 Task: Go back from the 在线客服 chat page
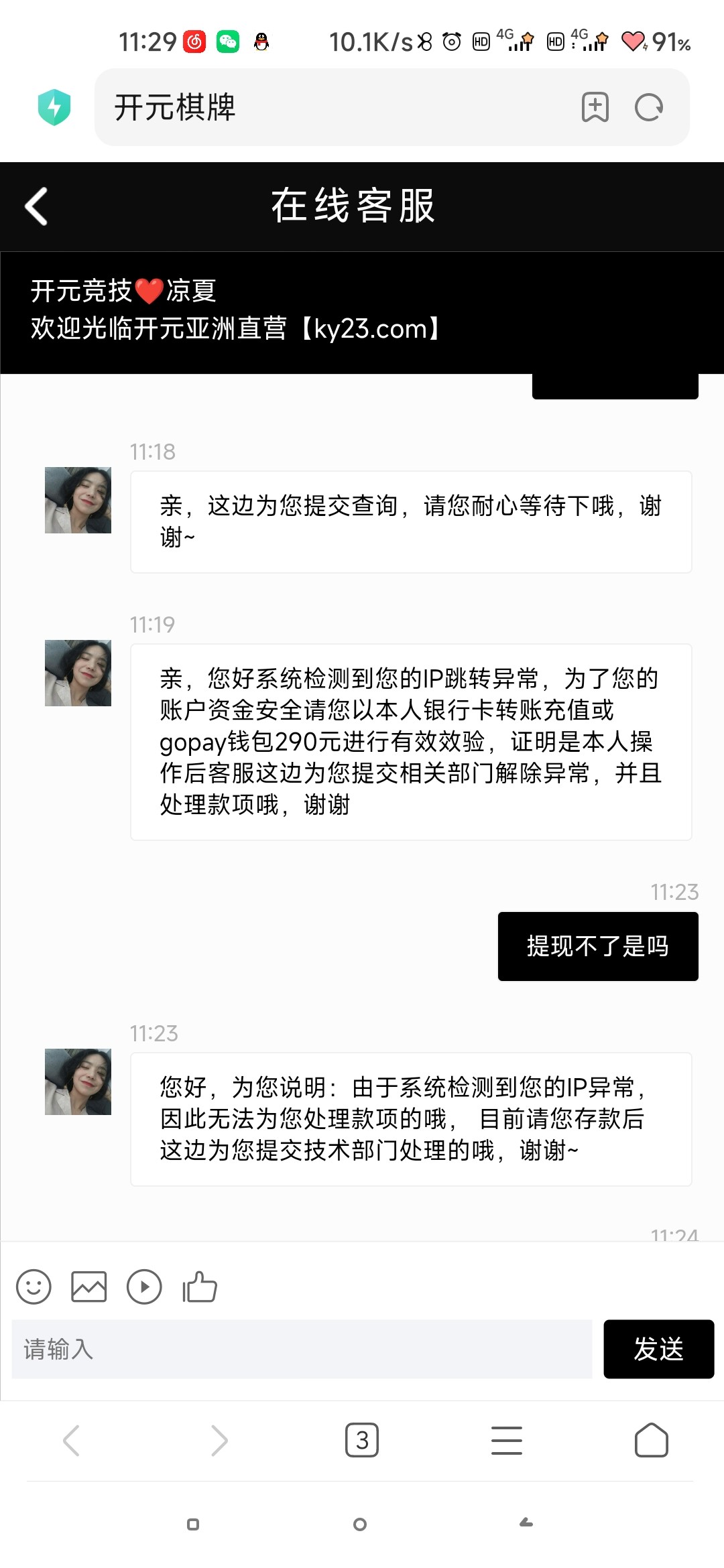click(37, 206)
